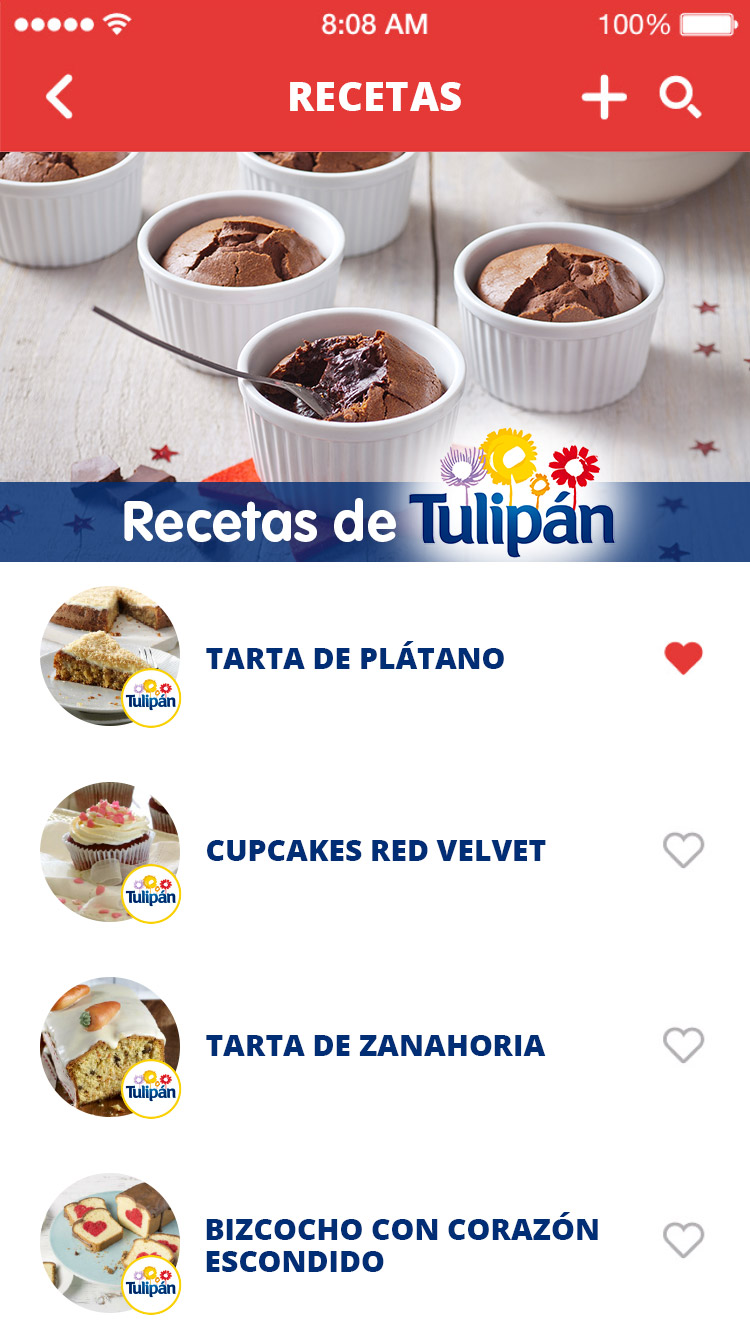This screenshot has height=1334, width=750.
Task: Open Bizcocho con Corazón Escondido recipe
Action: point(401,1244)
